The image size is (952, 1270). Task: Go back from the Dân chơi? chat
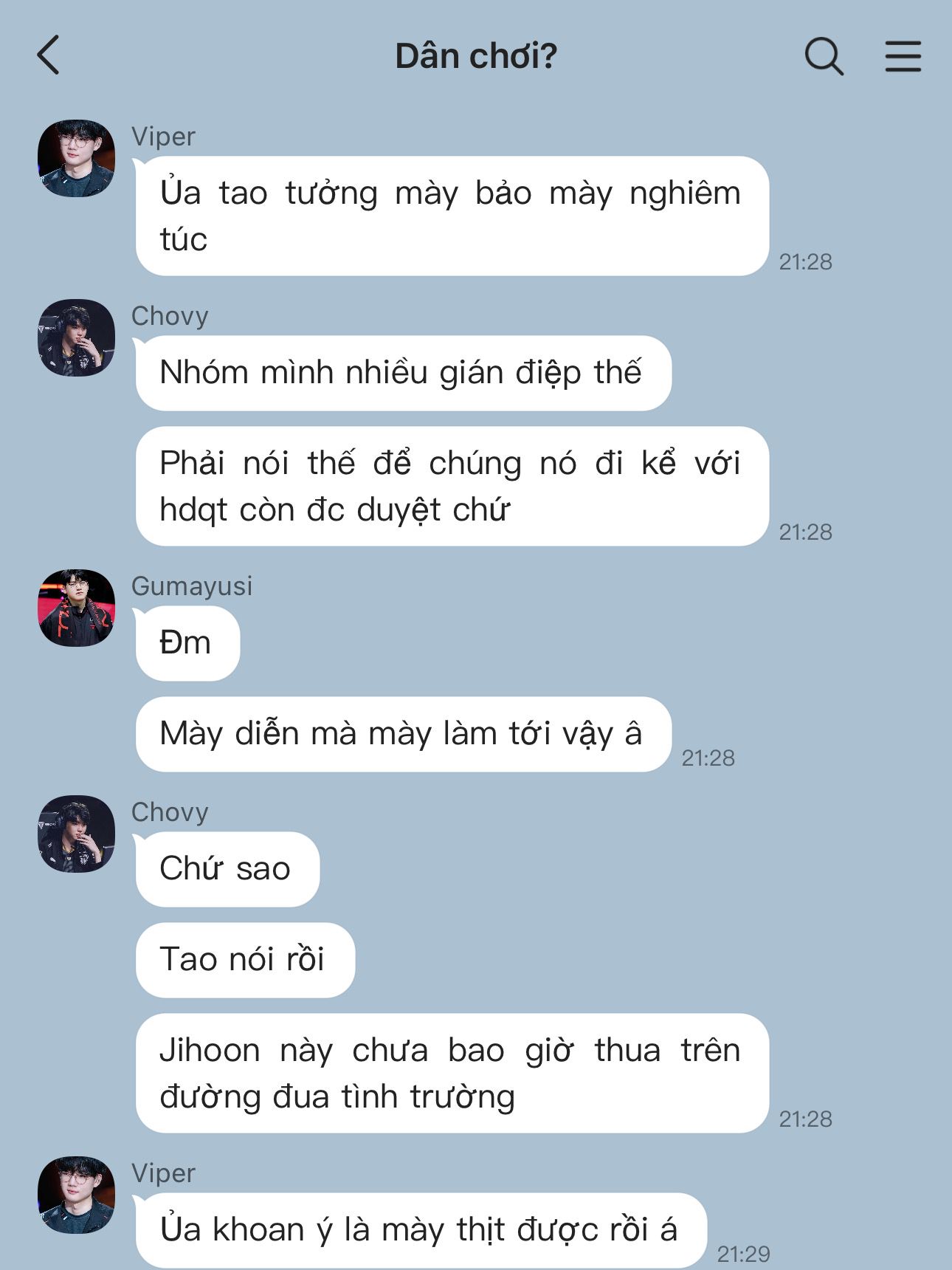point(49,56)
